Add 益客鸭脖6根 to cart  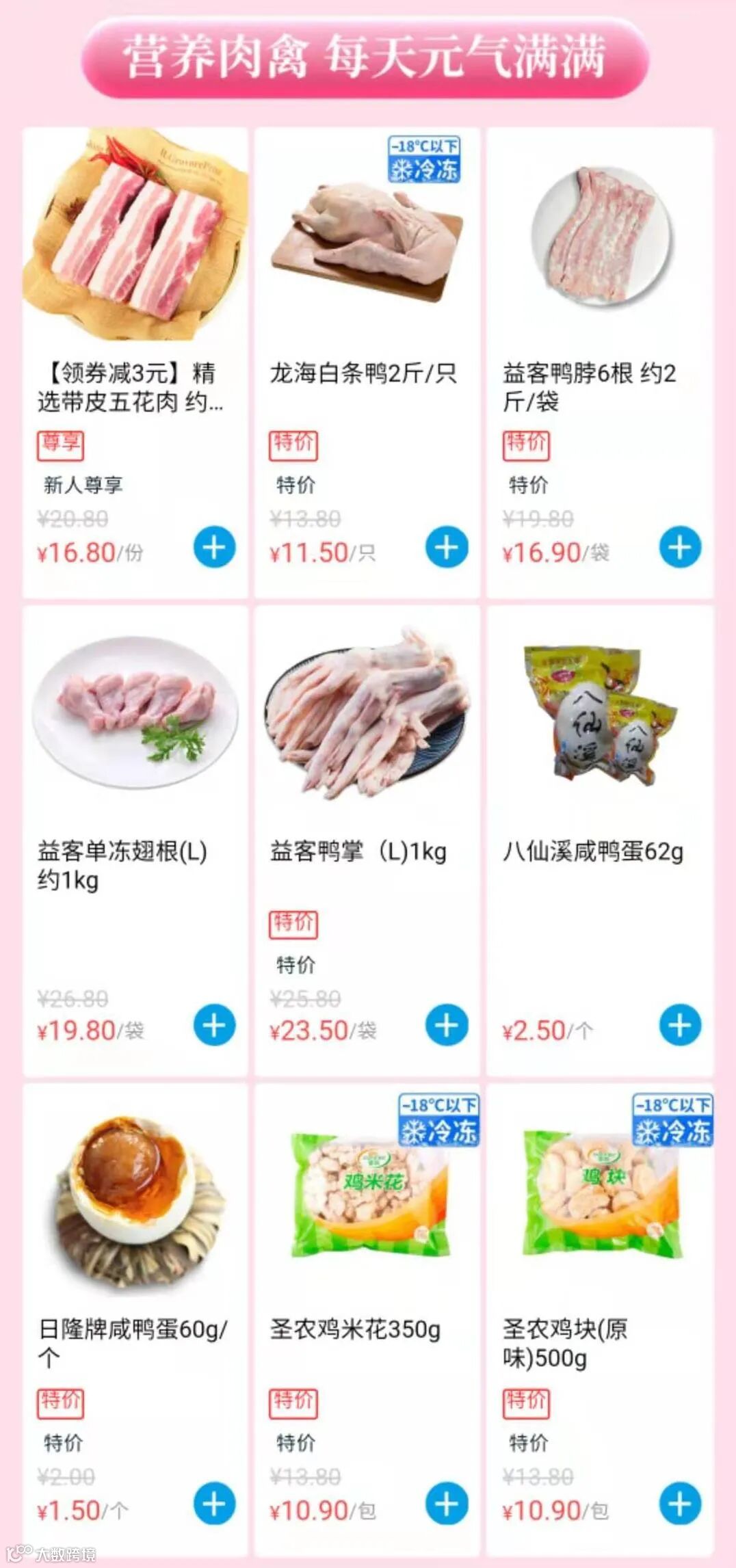[680, 547]
